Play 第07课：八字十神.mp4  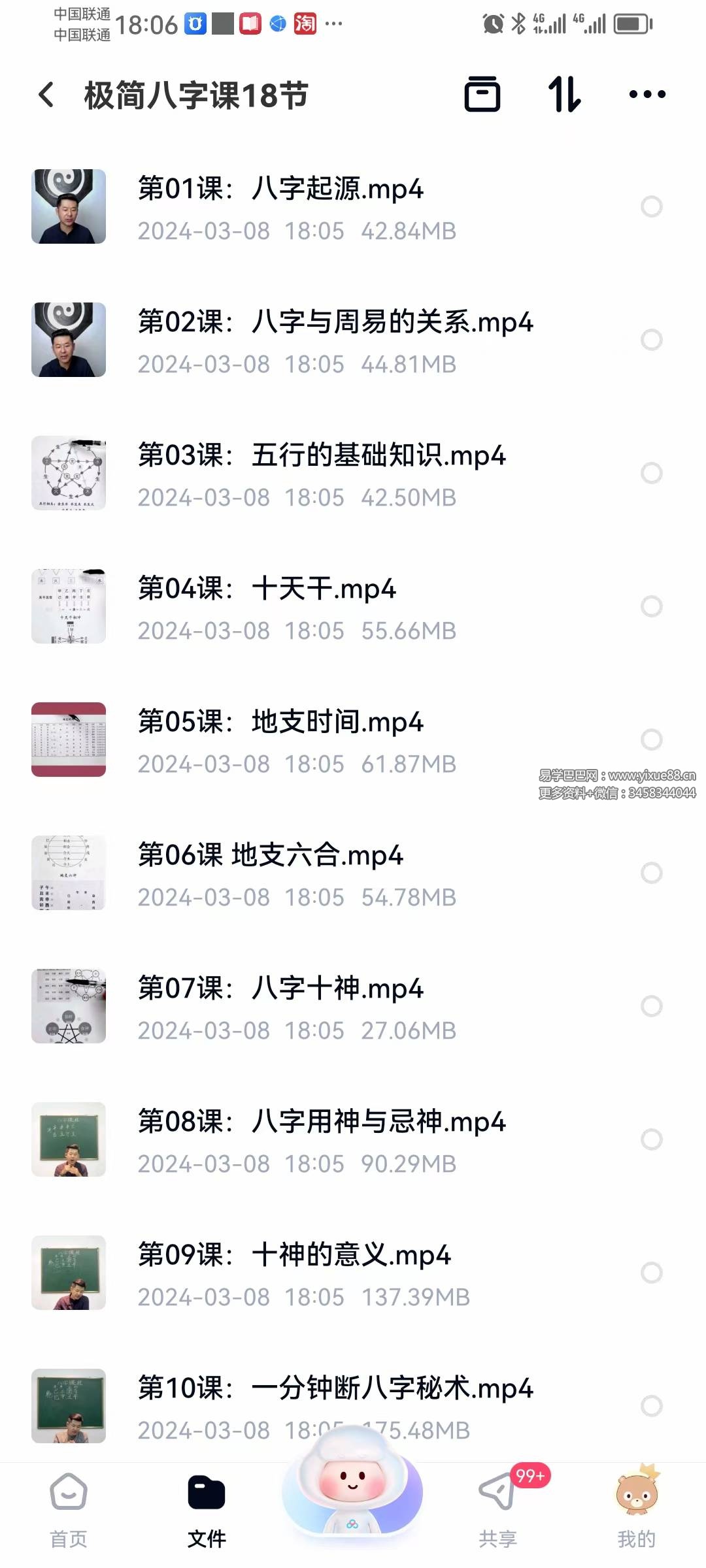click(x=281, y=988)
